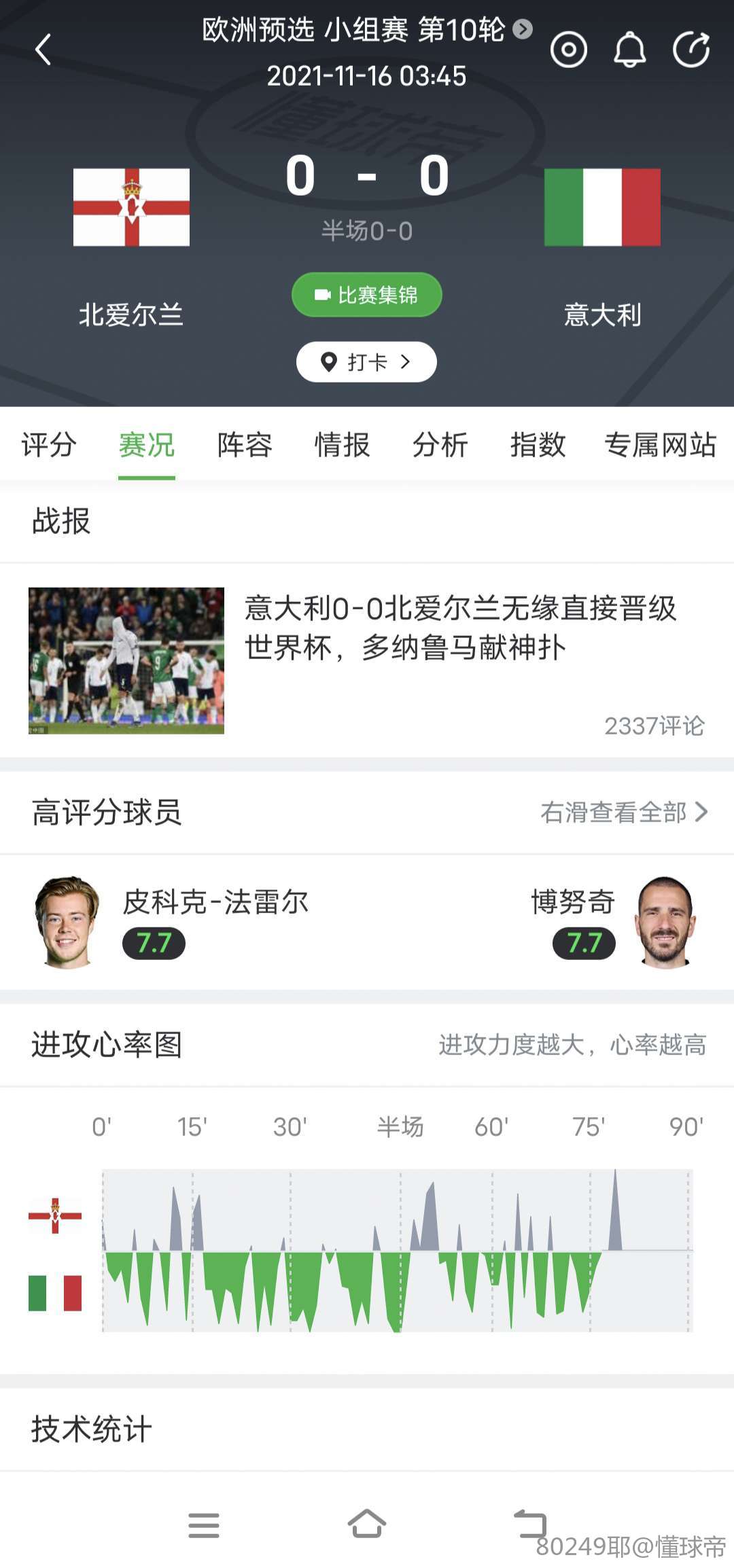The width and height of the screenshot is (734, 1568).
Task: Share this match with the share icon
Action: click(x=691, y=50)
